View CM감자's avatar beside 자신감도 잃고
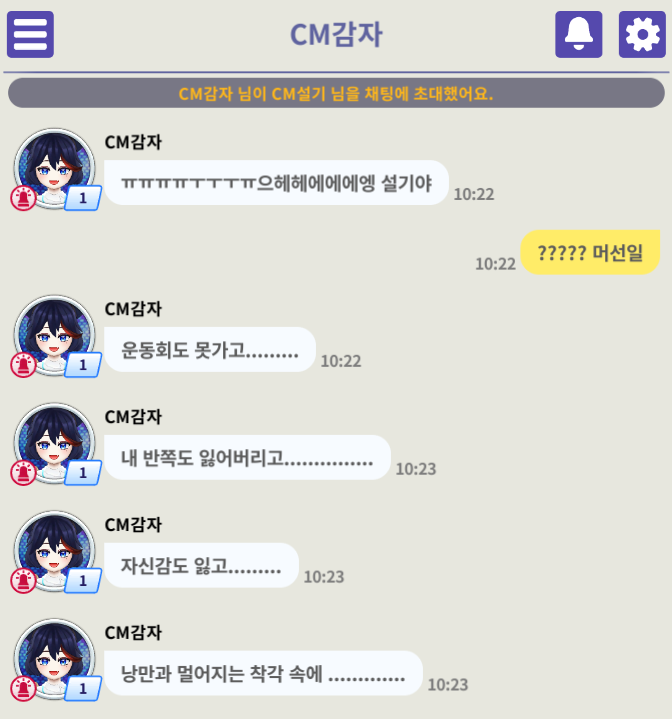 (x=55, y=551)
